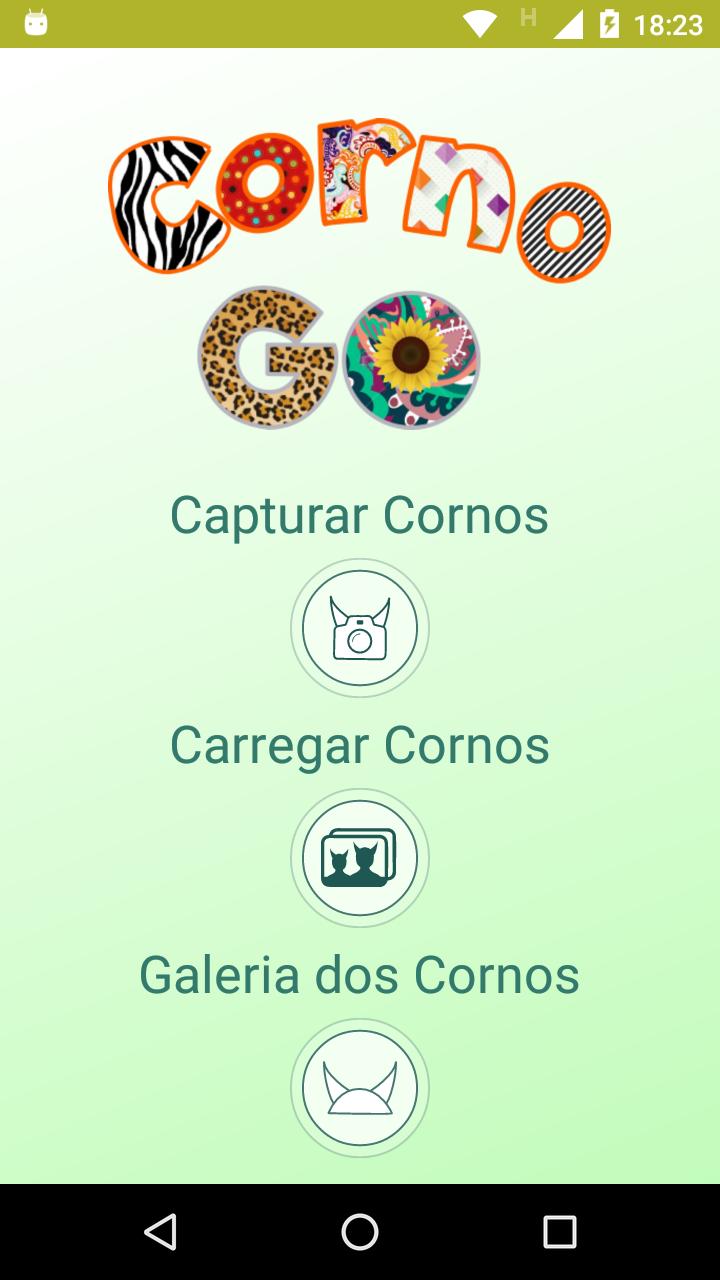Open the horns icon under Galeria dos Cornos
The width and height of the screenshot is (720, 1280).
[360, 1087]
